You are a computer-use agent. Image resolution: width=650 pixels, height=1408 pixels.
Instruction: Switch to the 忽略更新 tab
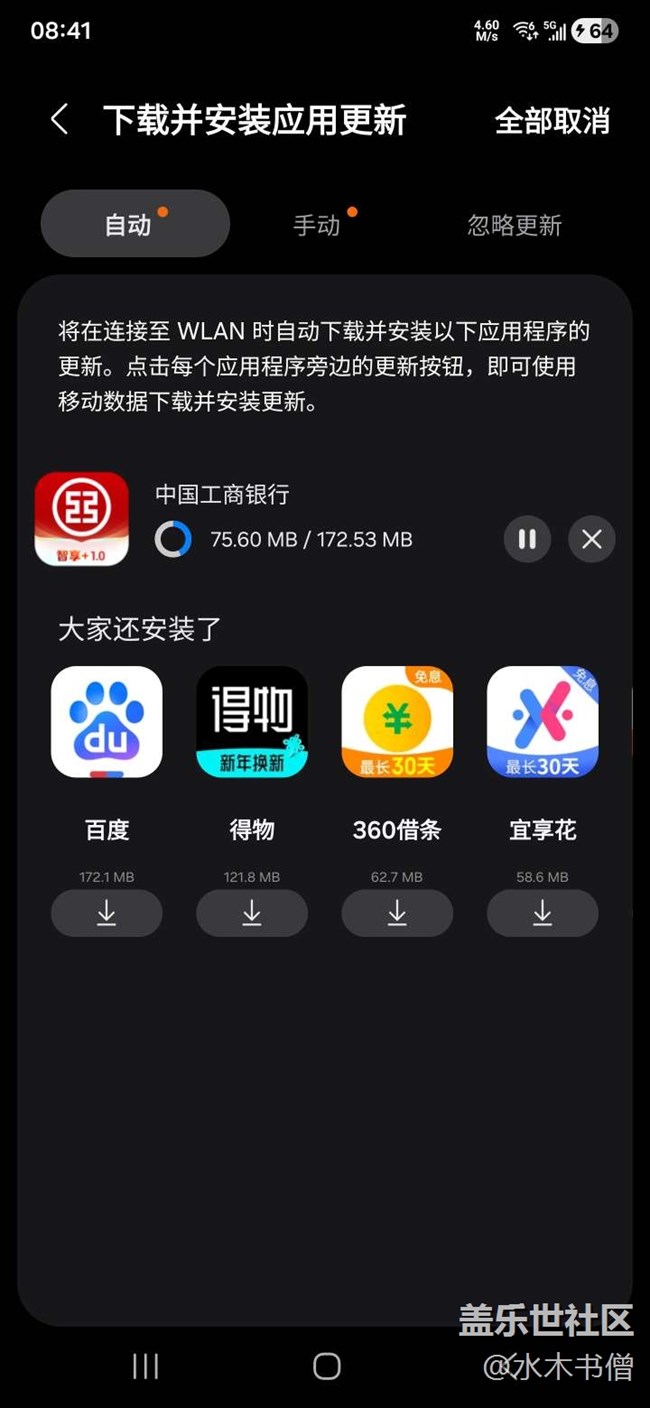tap(514, 225)
